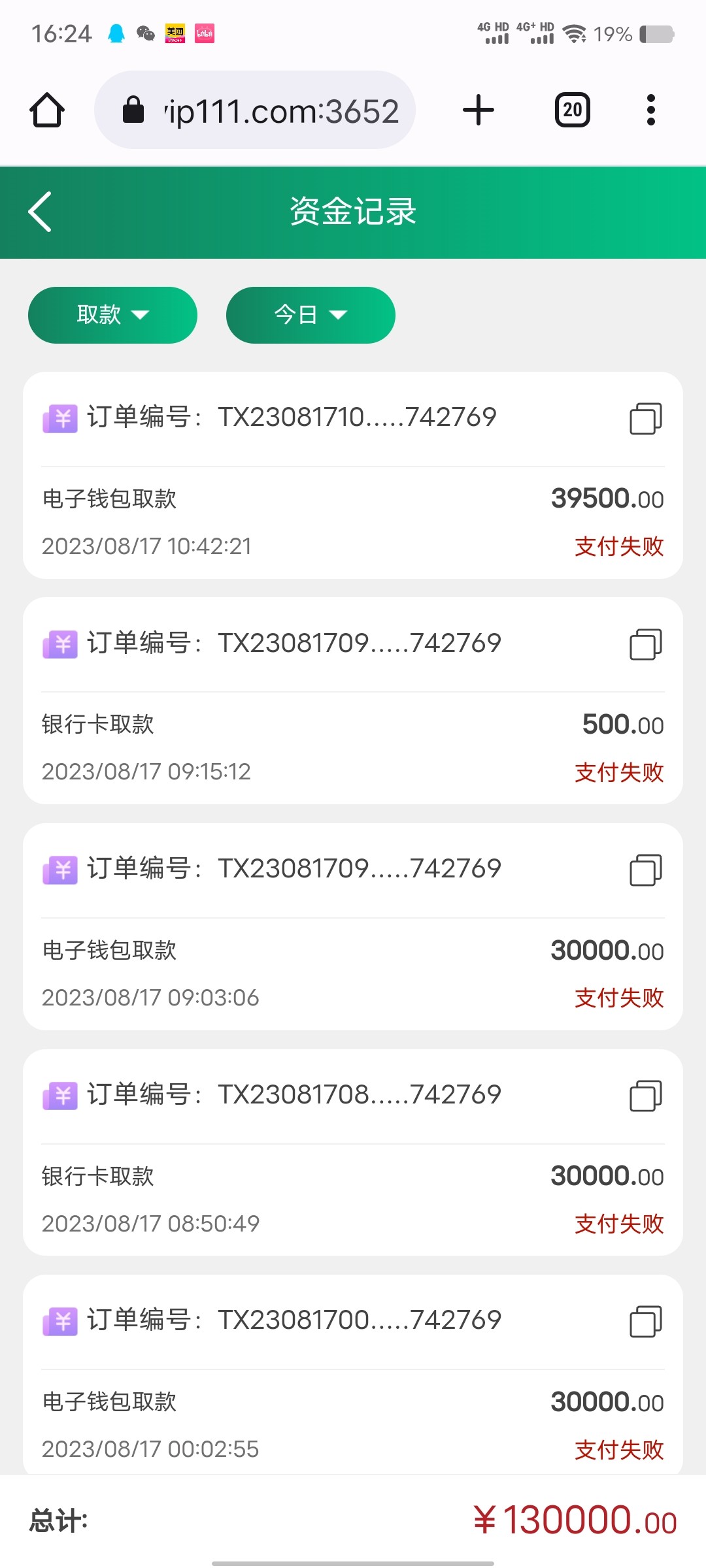
Task: Go to browser home page
Action: click(x=46, y=109)
